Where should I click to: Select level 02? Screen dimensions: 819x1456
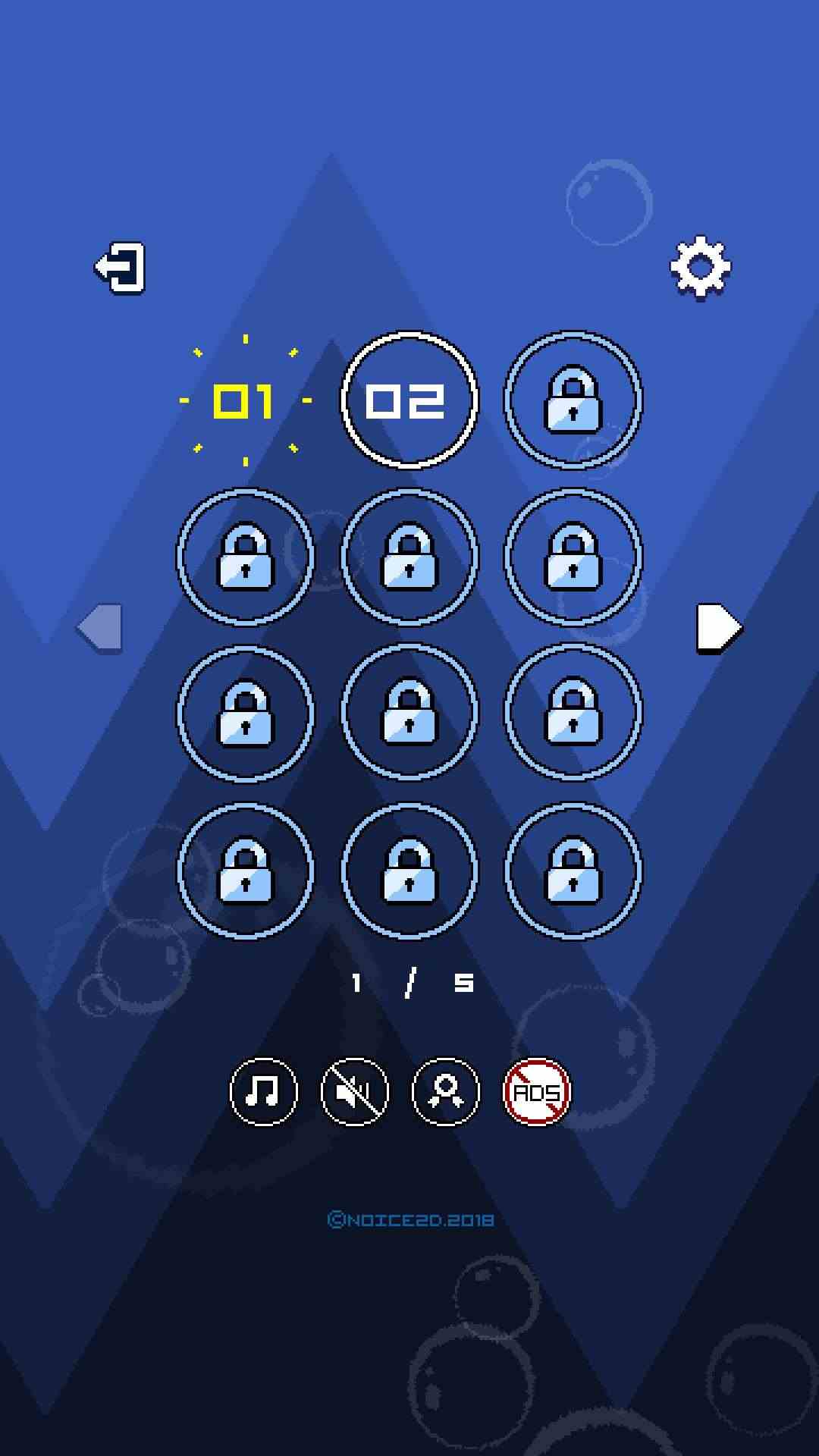tap(409, 400)
